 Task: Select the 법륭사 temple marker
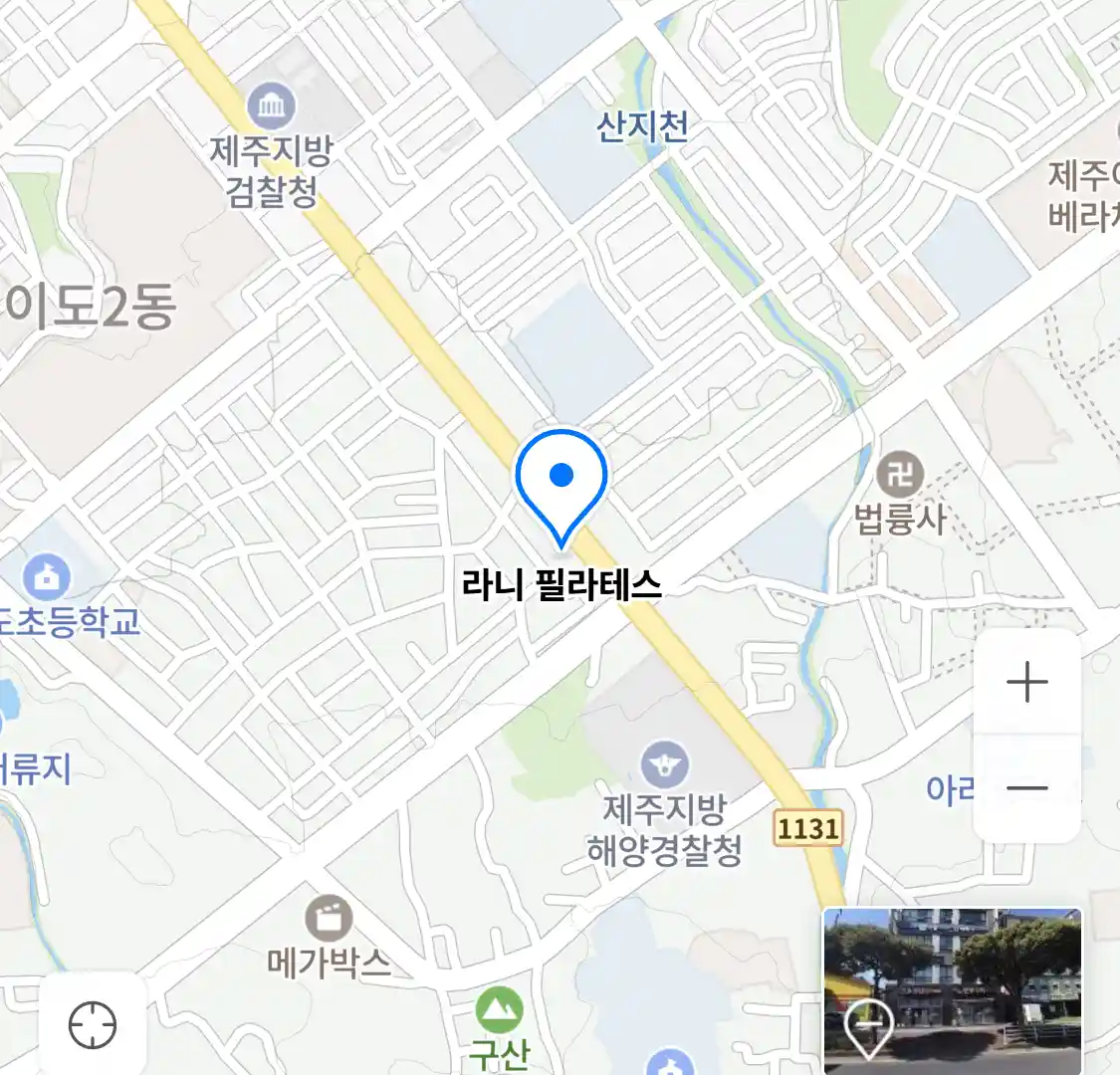(900, 475)
